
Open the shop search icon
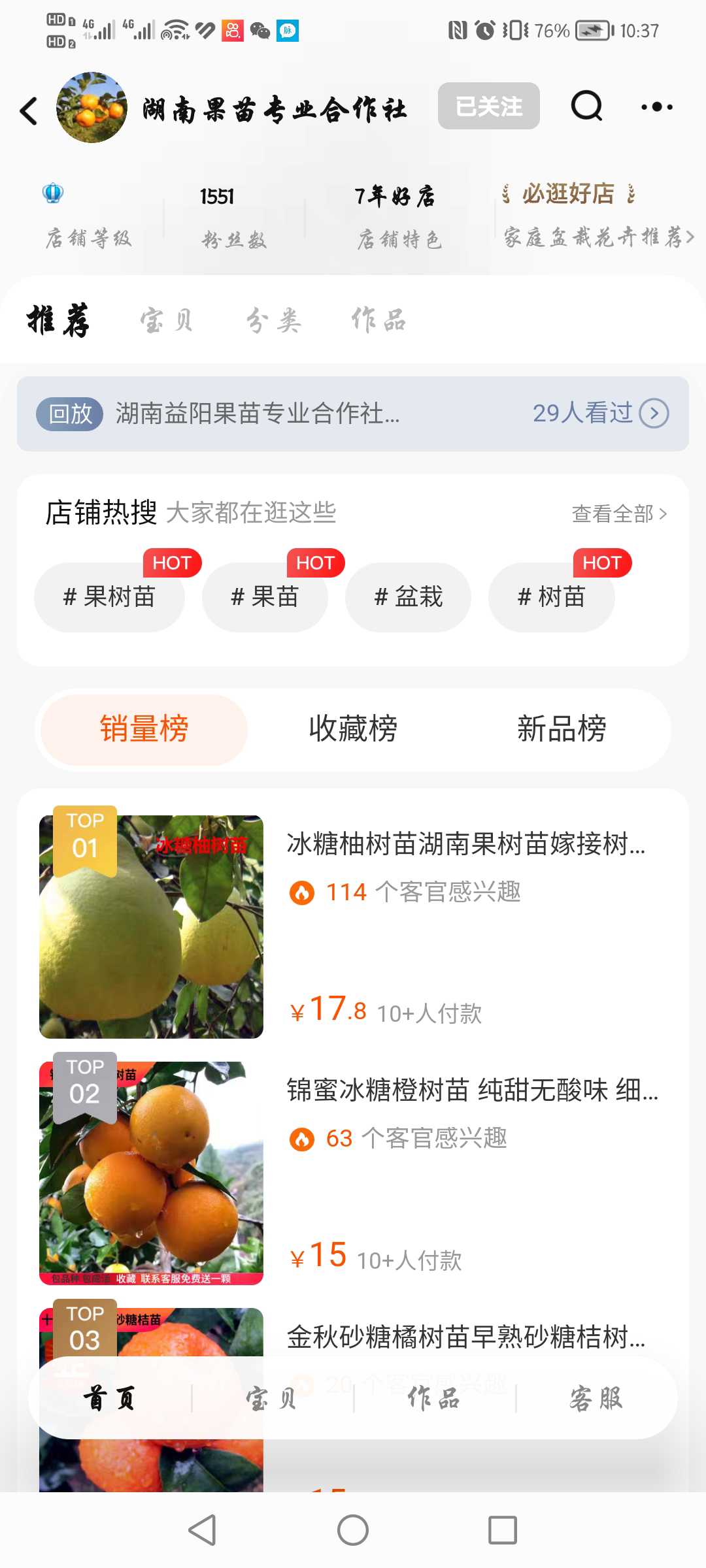(586, 106)
